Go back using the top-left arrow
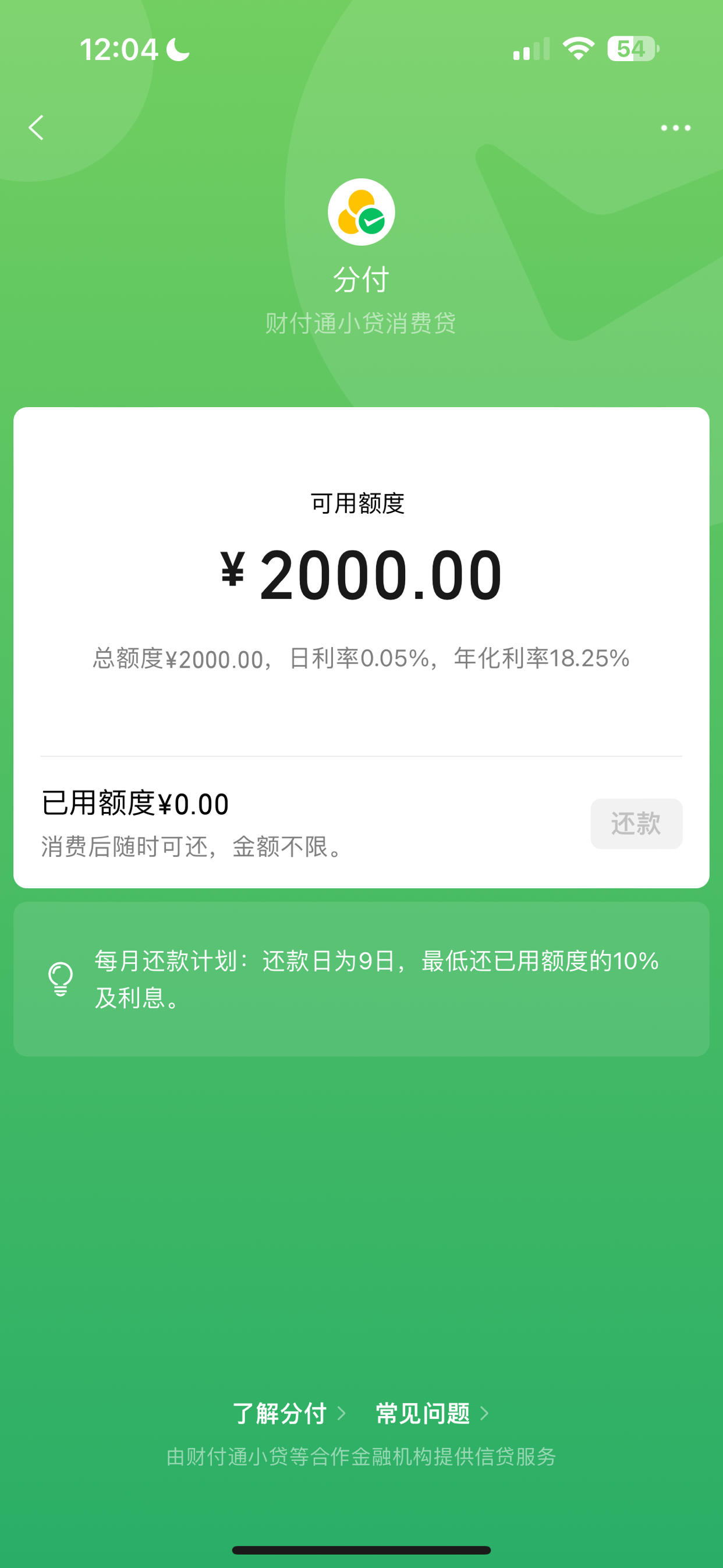The width and height of the screenshot is (723, 1568). [36, 128]
